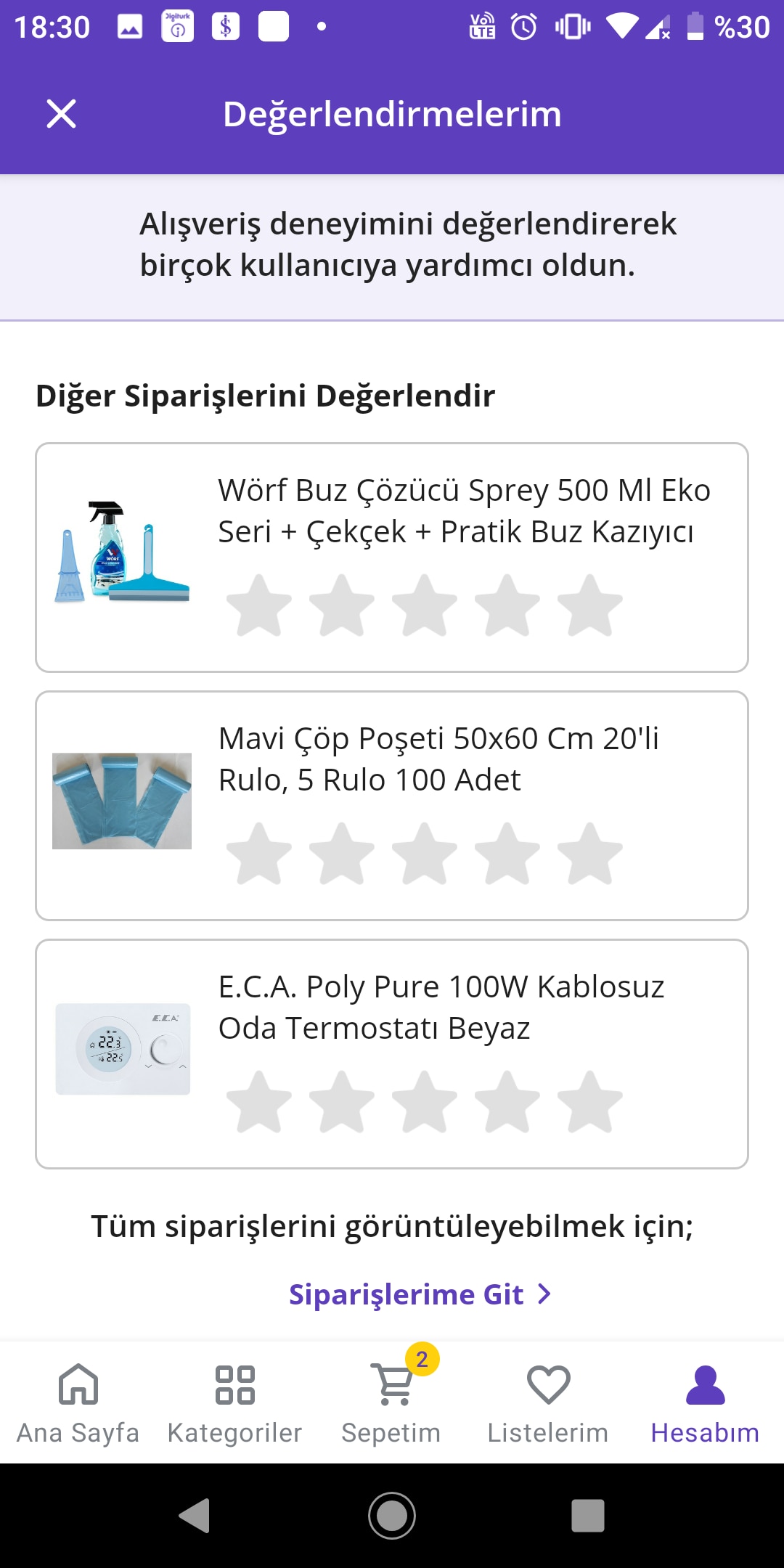The image size is (784, 1568).
Task: Open the E.C.A. thermostat product image
Action: click(x=122, y=1049)
